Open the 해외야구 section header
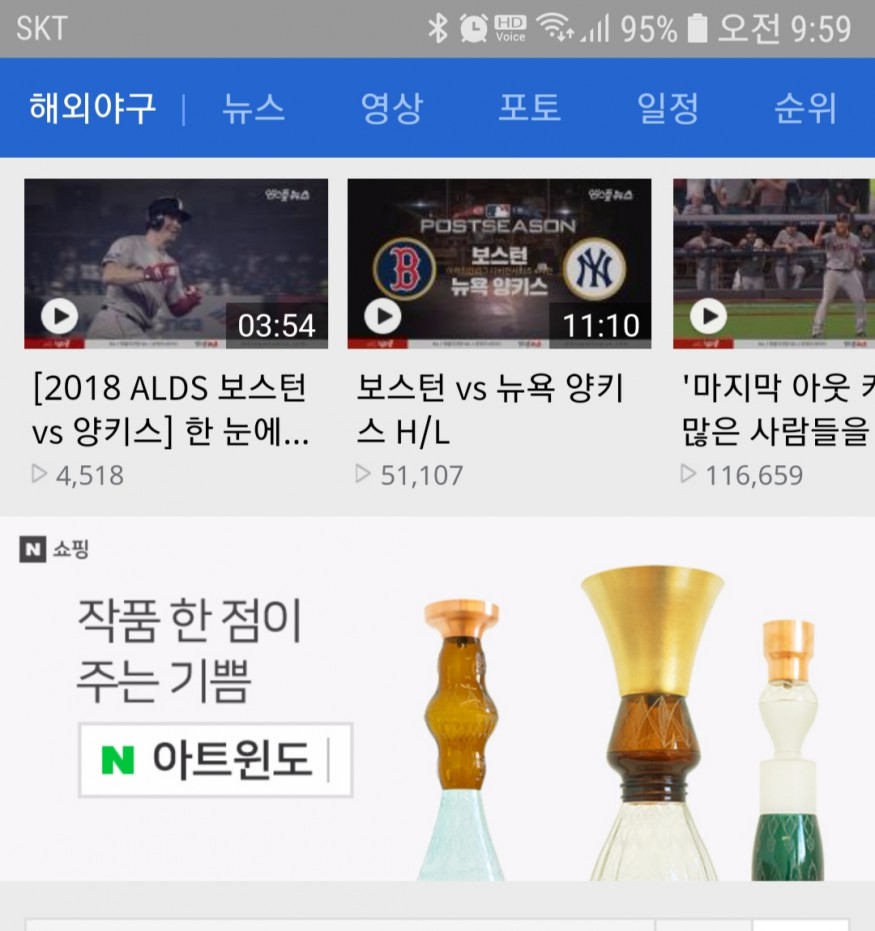 (x=92, y=108)
